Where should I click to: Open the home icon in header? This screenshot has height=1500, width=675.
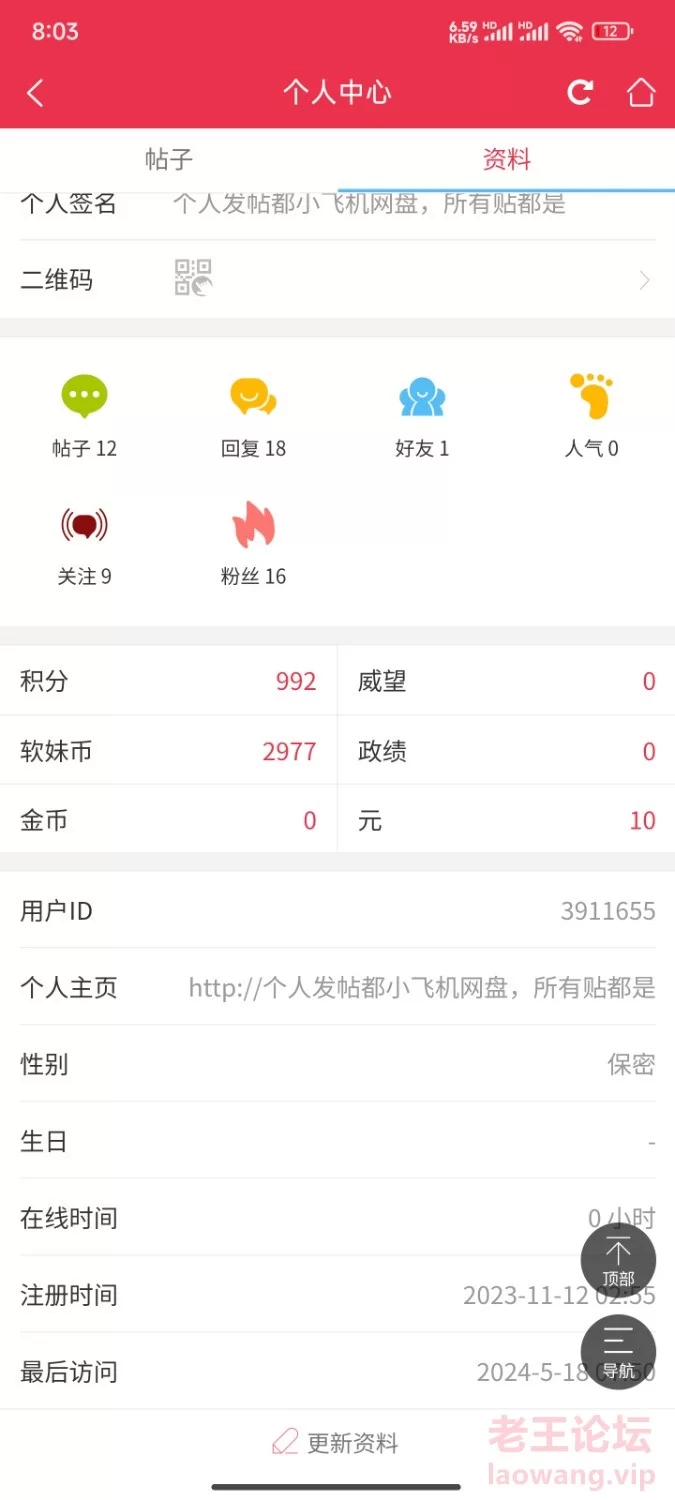(x=641, y=93)
